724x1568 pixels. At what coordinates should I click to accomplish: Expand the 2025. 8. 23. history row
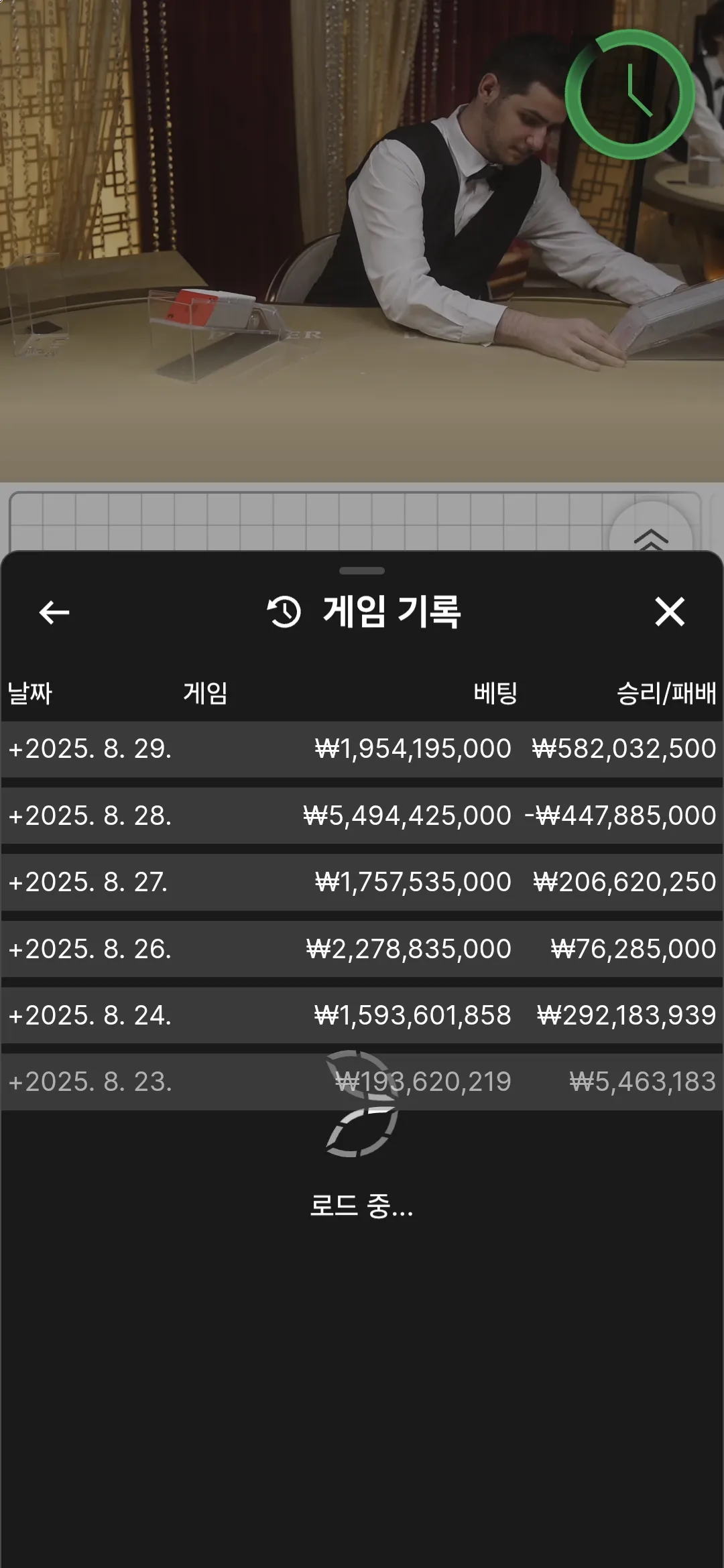click(362, 1082)
